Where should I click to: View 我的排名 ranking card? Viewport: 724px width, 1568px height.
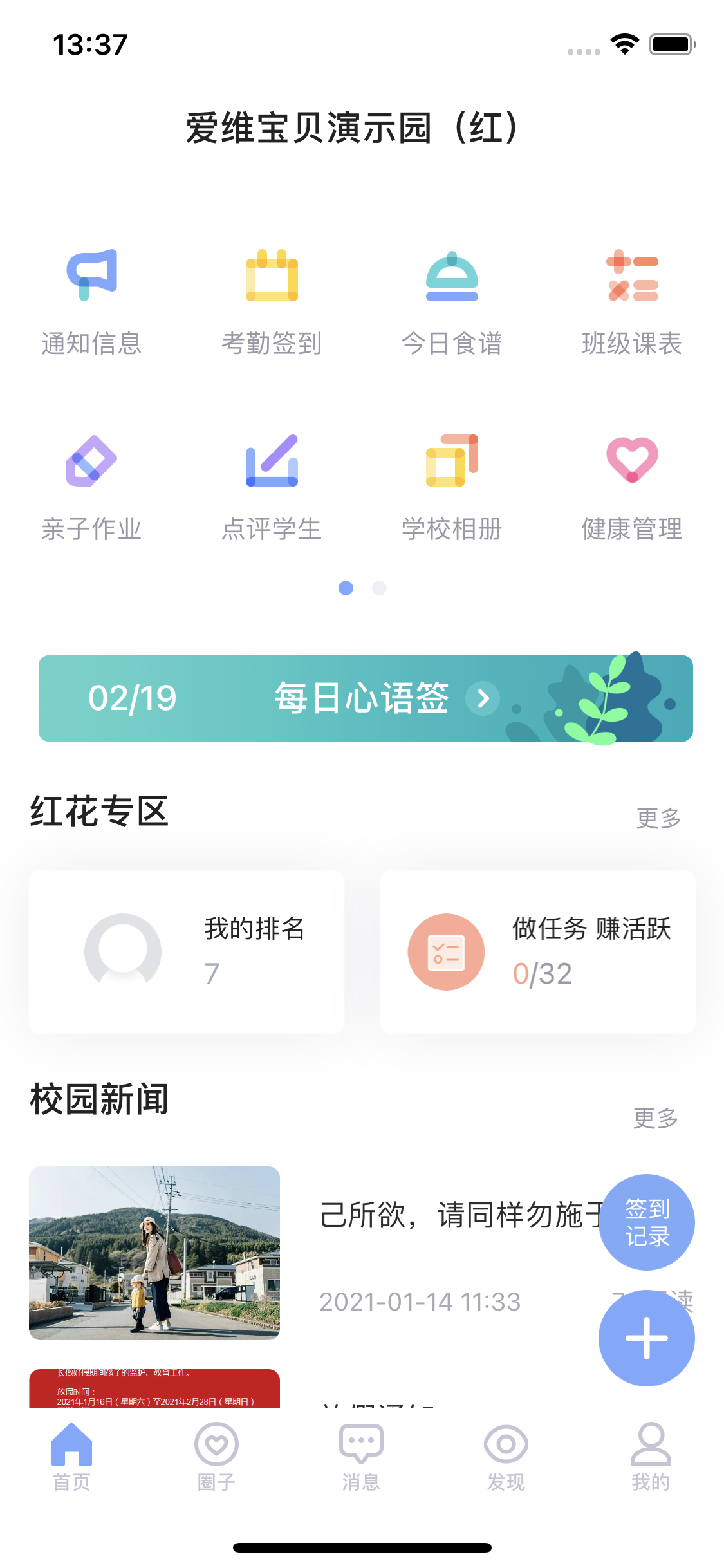(x=187, y=951)
